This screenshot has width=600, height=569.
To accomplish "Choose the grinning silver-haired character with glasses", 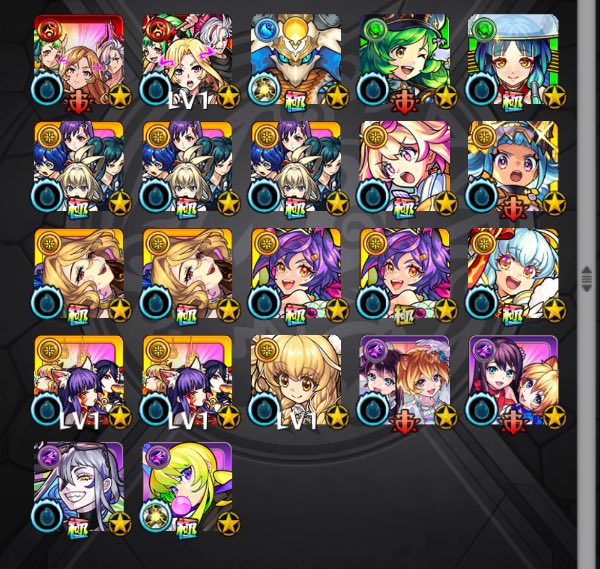I will point(79,488).
